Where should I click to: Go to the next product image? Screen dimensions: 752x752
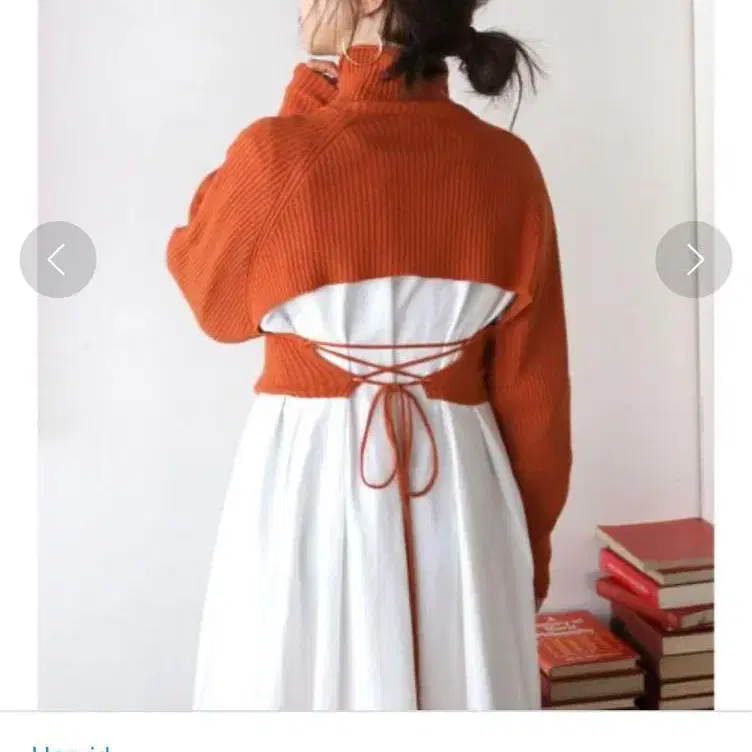(x=693, y=259)
